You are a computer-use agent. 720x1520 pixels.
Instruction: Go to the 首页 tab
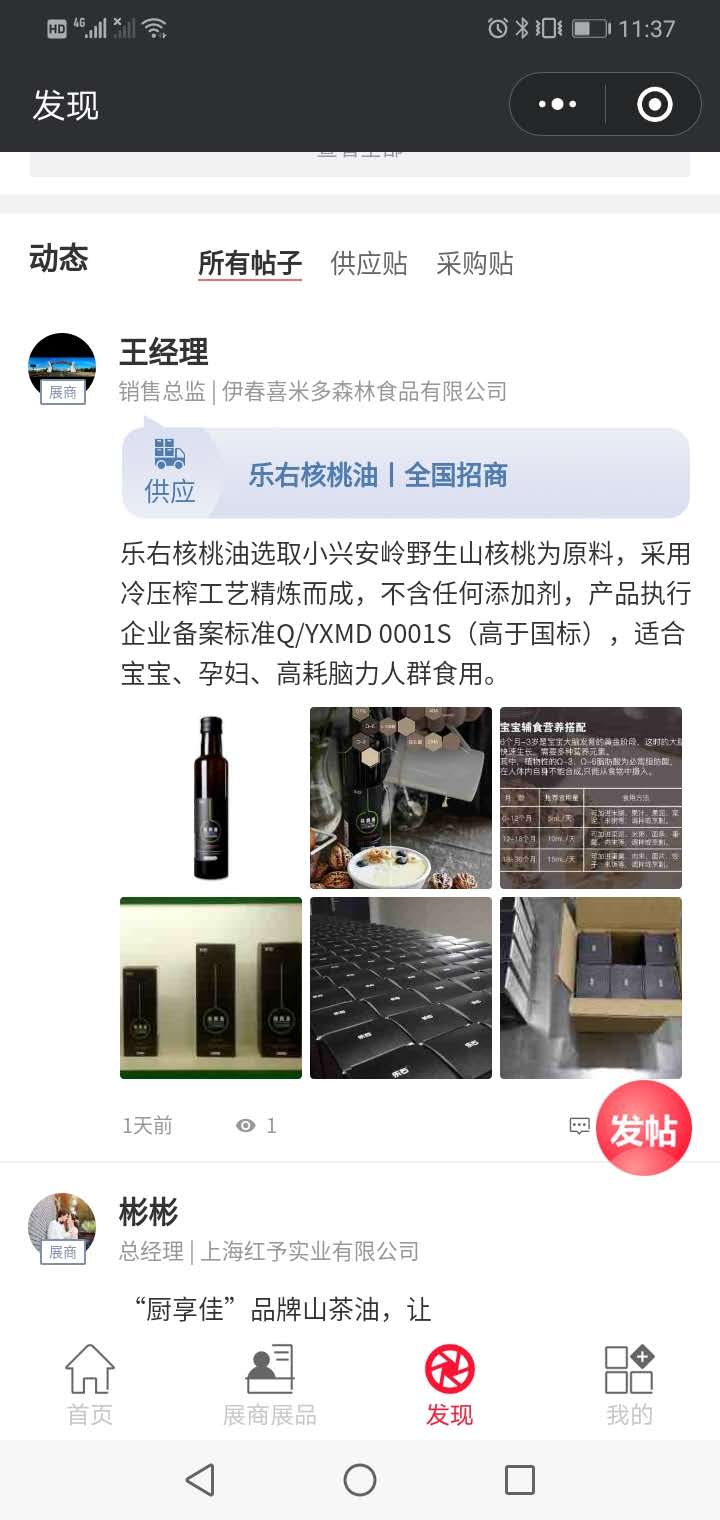[x=90, y=1385]
